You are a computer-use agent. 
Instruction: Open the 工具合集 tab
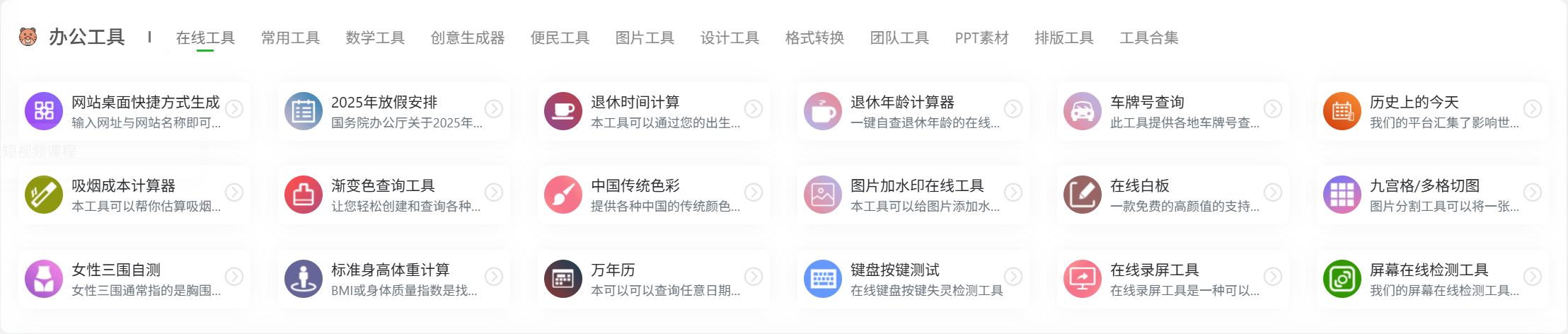pyautogui.click(x=1148, y=38)
